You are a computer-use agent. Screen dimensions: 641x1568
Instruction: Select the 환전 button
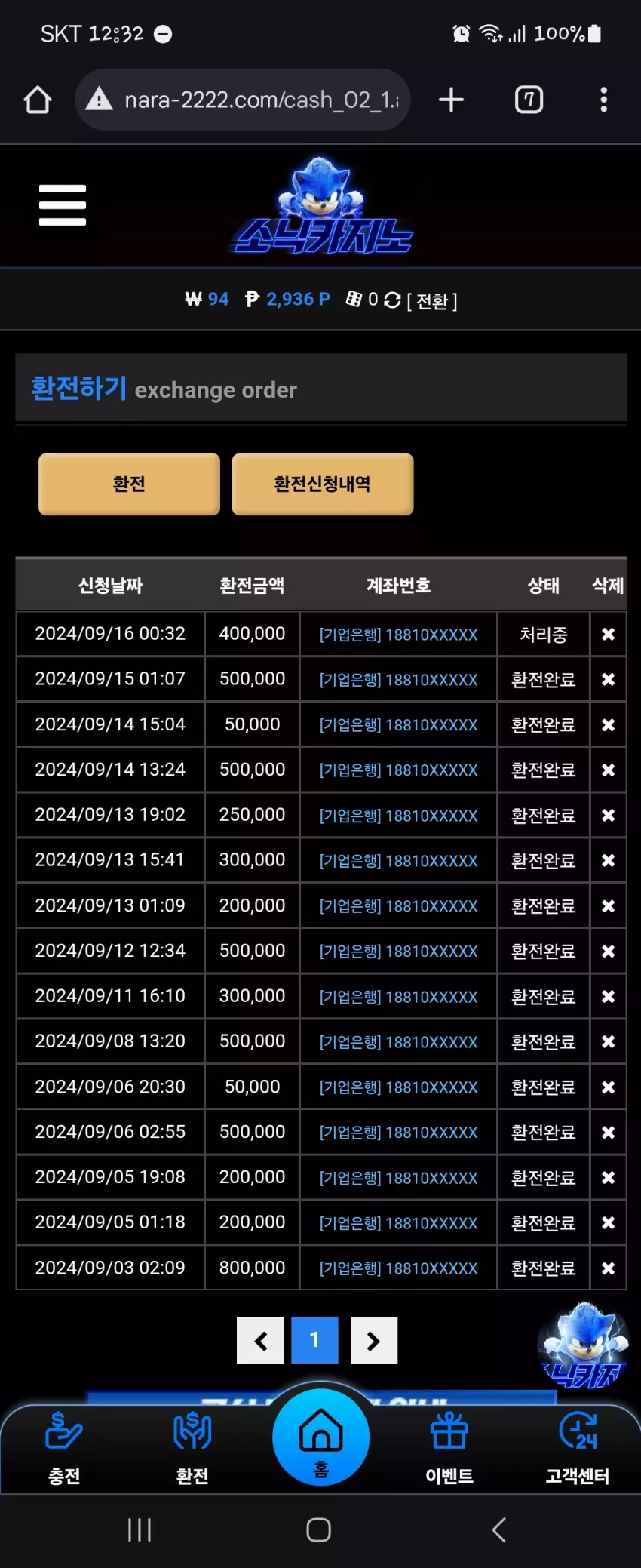click(129, 484)
